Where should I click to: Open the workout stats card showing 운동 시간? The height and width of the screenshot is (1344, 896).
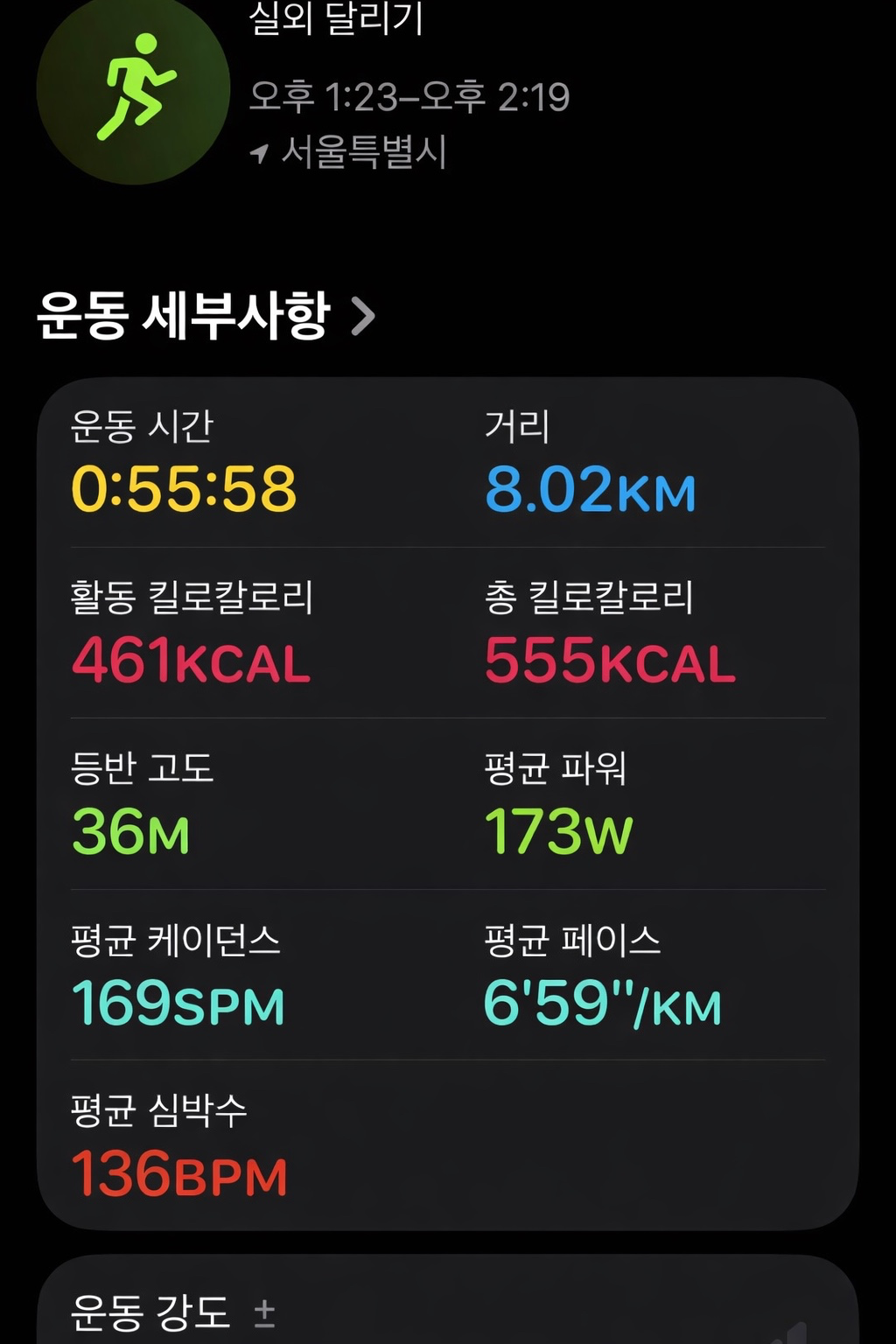click(x=447, y=803)
